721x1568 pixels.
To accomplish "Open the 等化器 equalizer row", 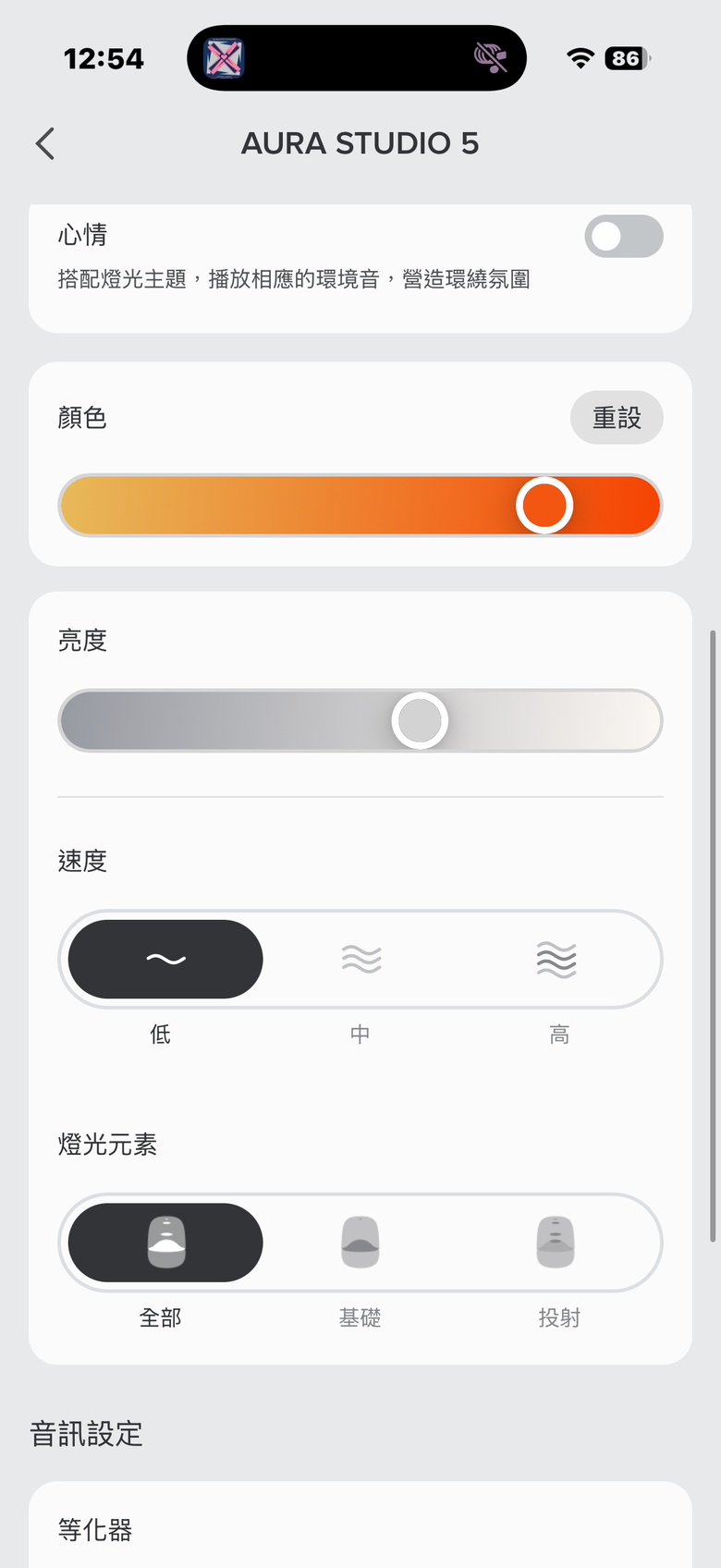I will tap(360, 1530).
